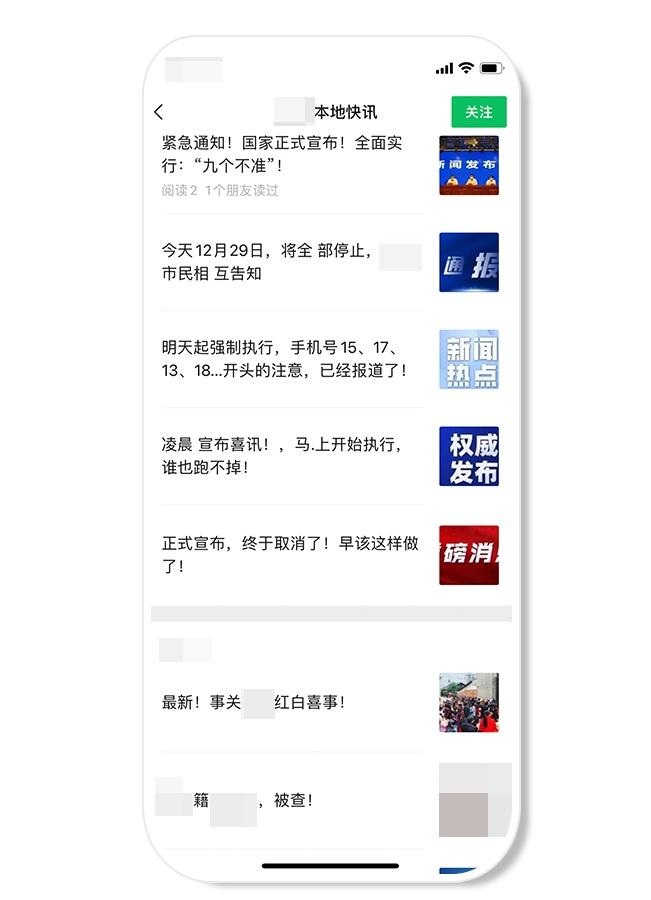Tap the green 关注 follow button

coord(478,112)
